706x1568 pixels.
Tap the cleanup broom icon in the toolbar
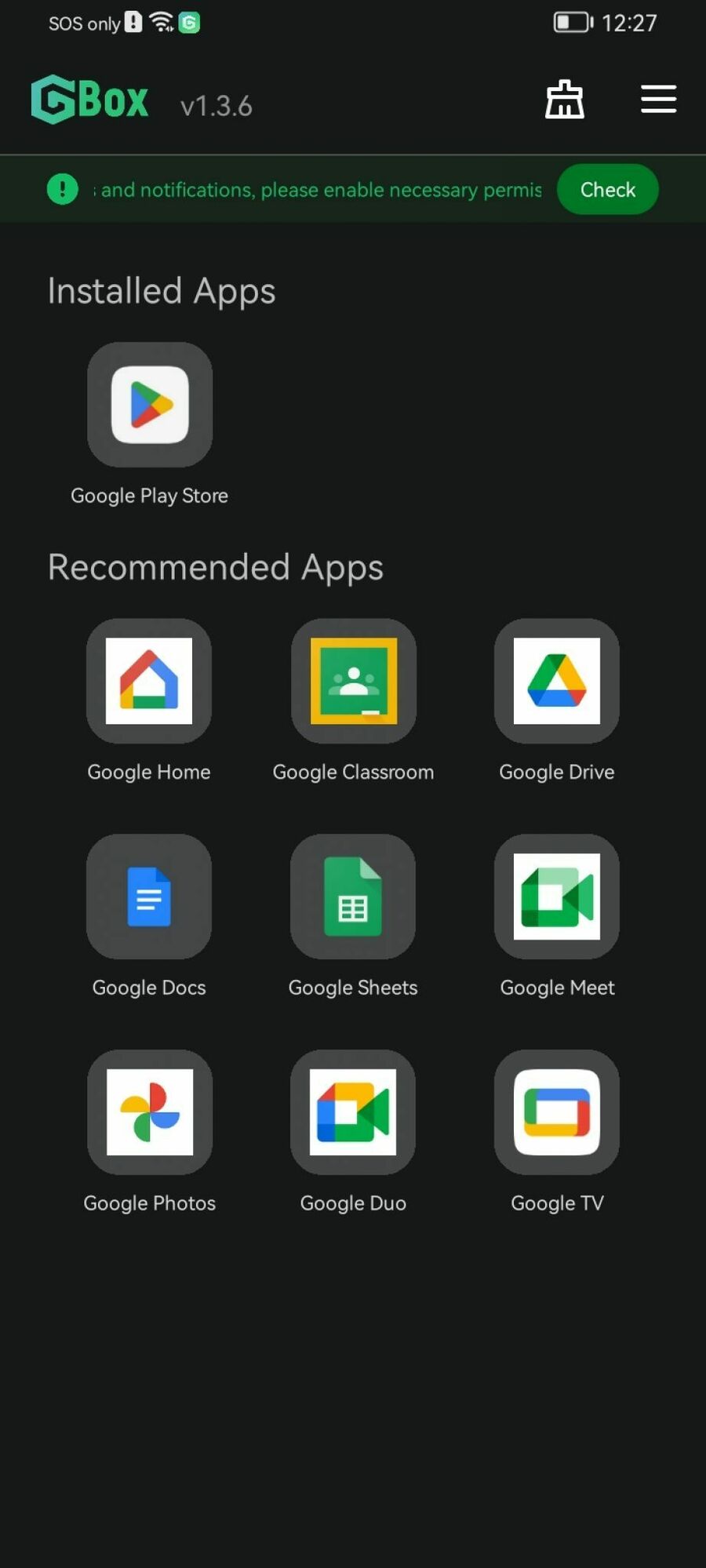pos(565,100)
